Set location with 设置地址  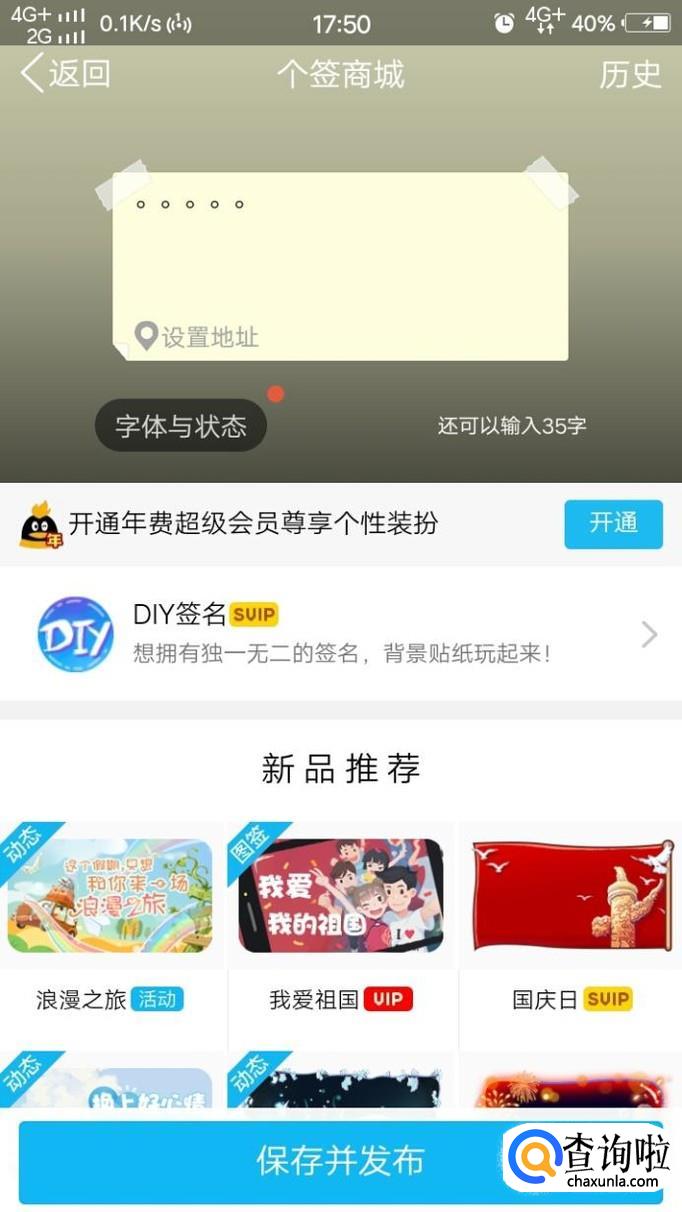(198, 337)
